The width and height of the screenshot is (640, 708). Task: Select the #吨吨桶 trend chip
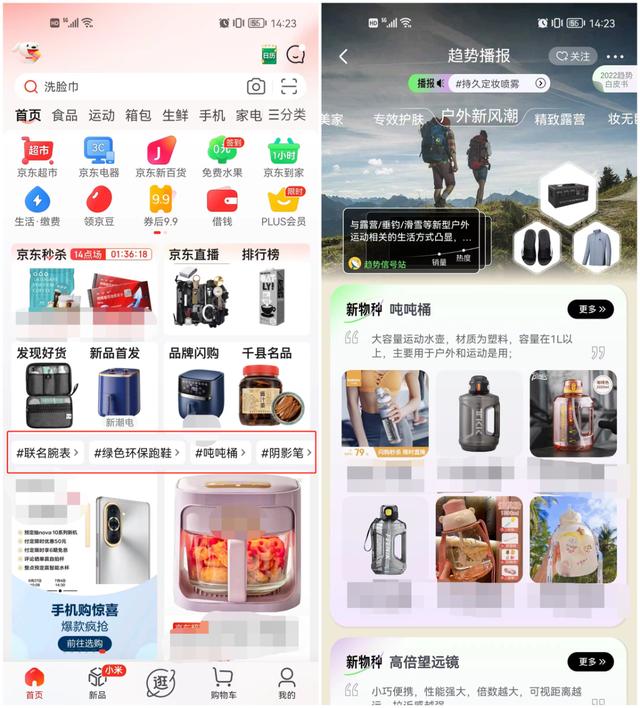(219, 453)
